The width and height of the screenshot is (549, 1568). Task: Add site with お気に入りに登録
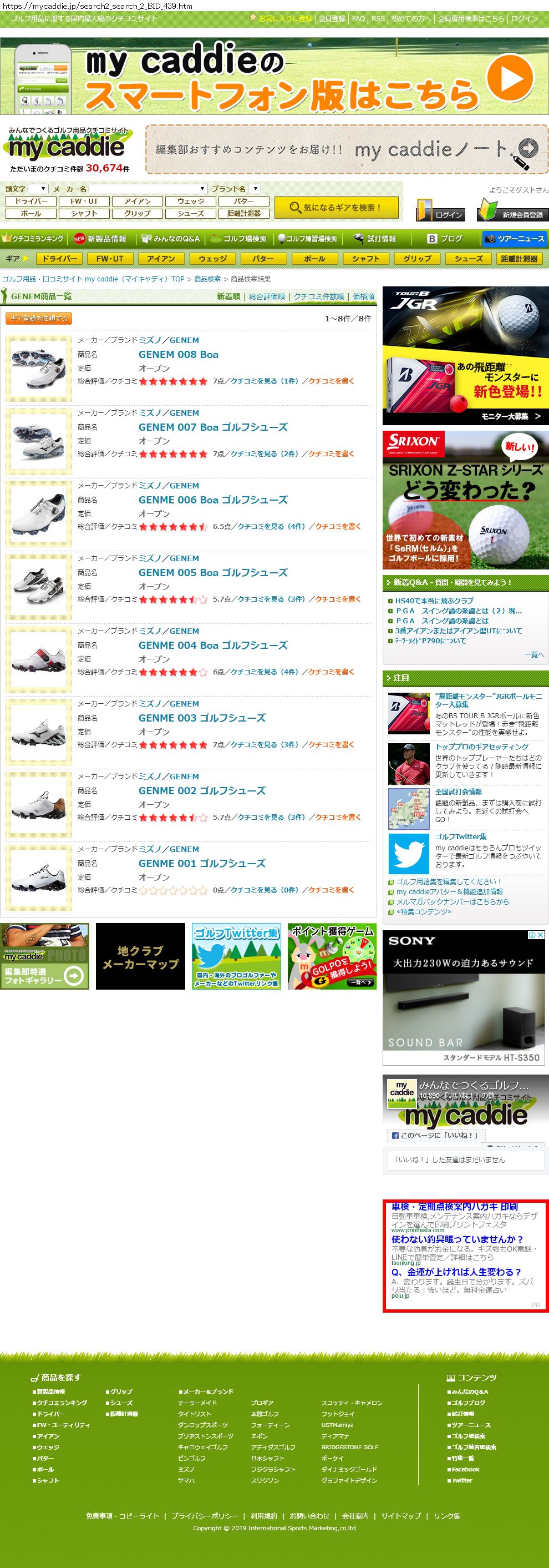click(x=284, y=18)
